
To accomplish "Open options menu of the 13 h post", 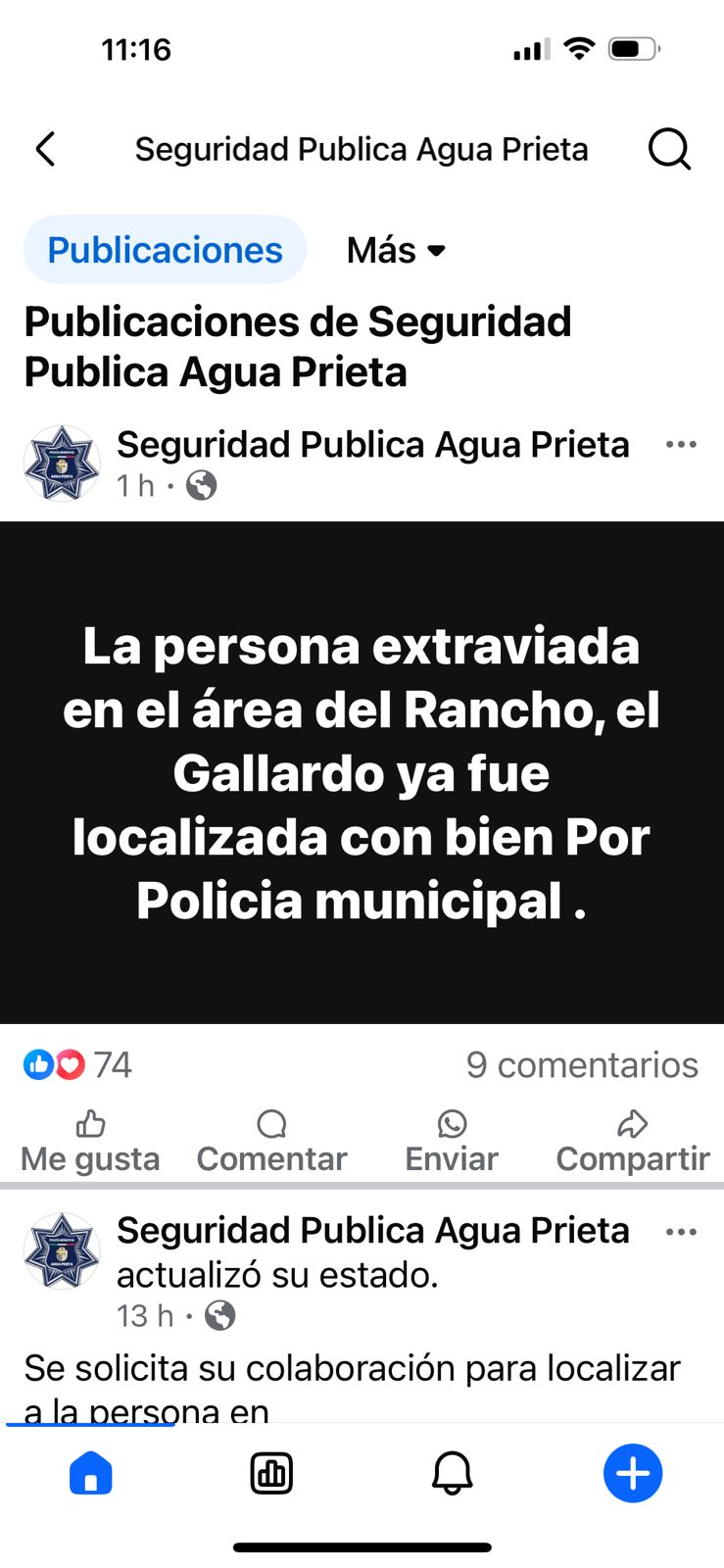I will 681,1232.
